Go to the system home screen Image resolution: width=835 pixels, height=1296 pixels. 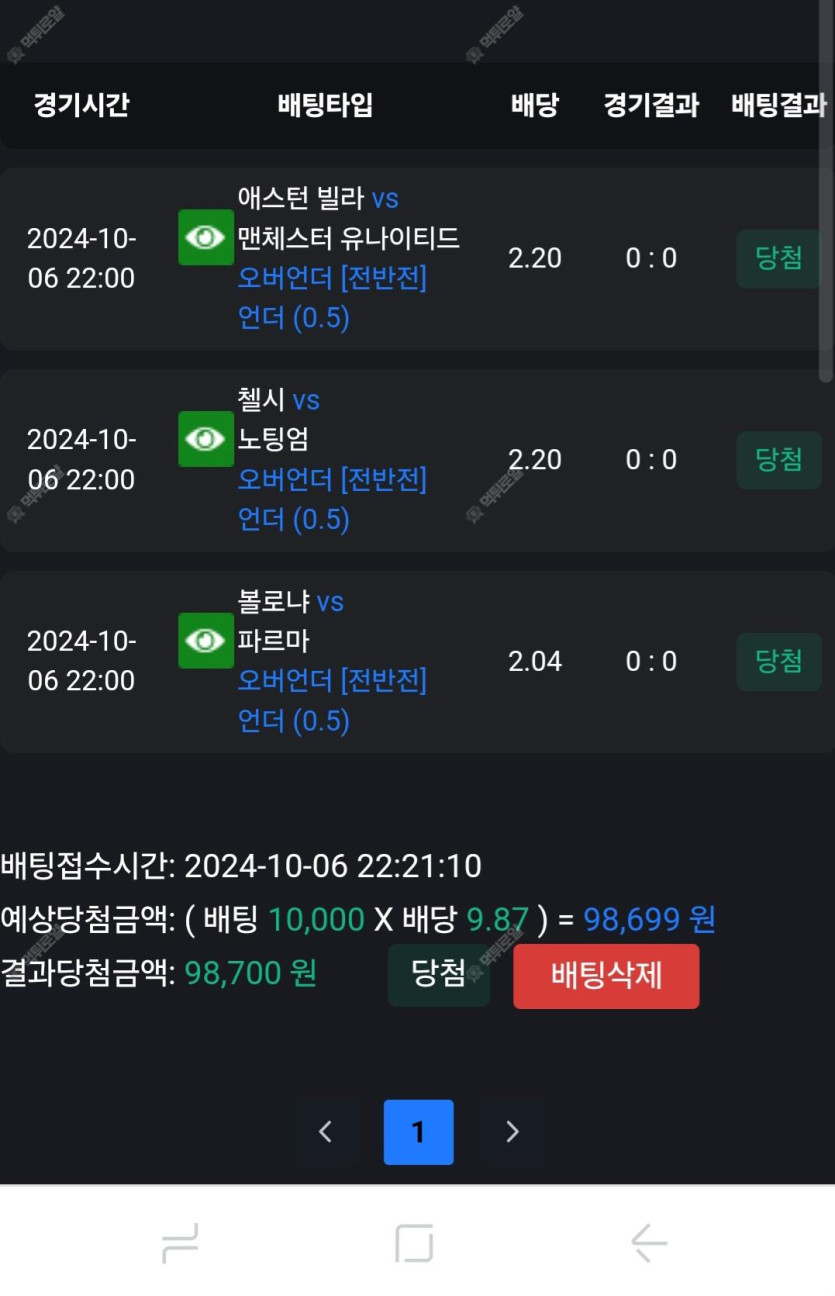(414, 1244)
